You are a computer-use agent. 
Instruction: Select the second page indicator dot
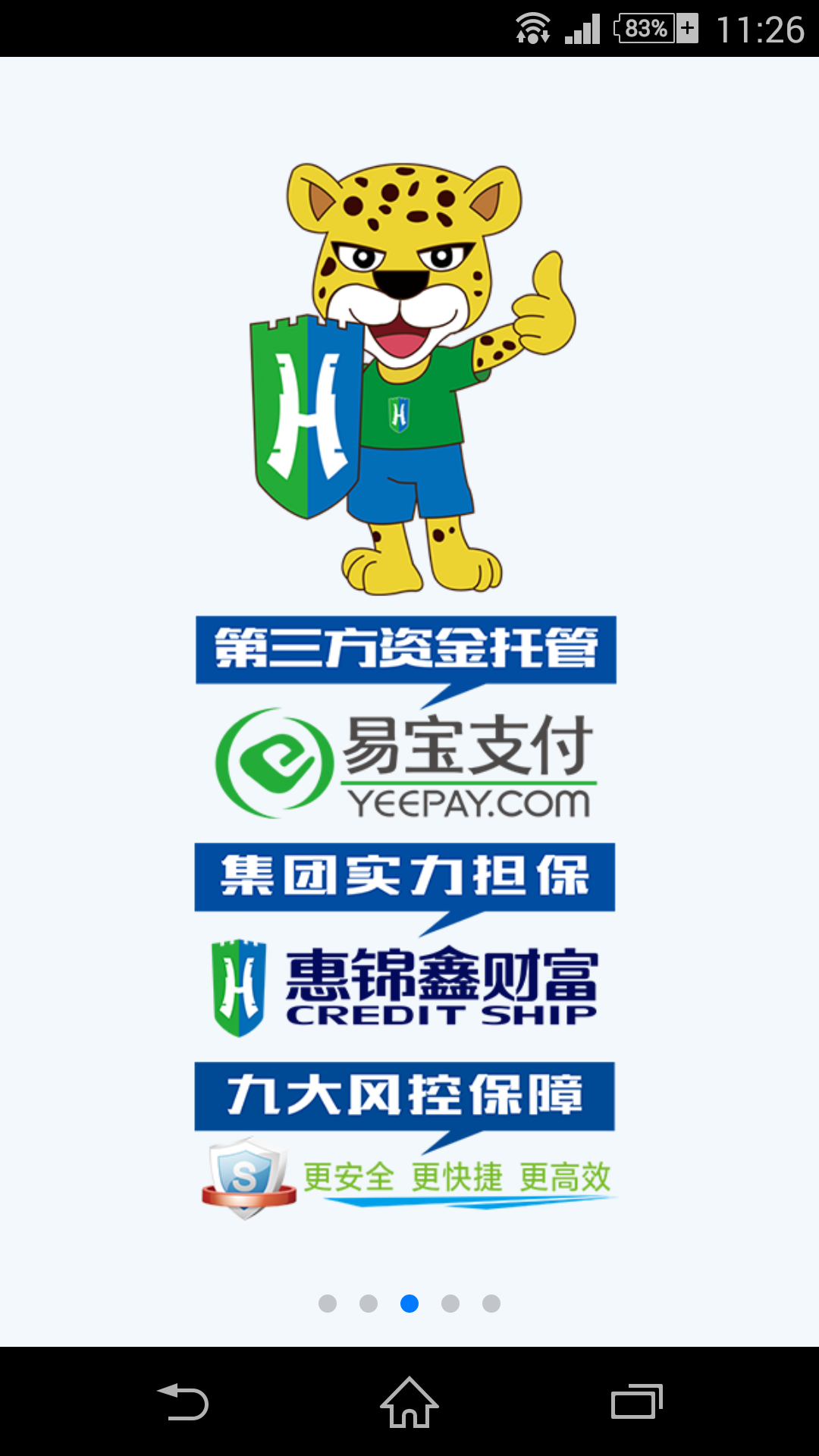click(369, 1303)
